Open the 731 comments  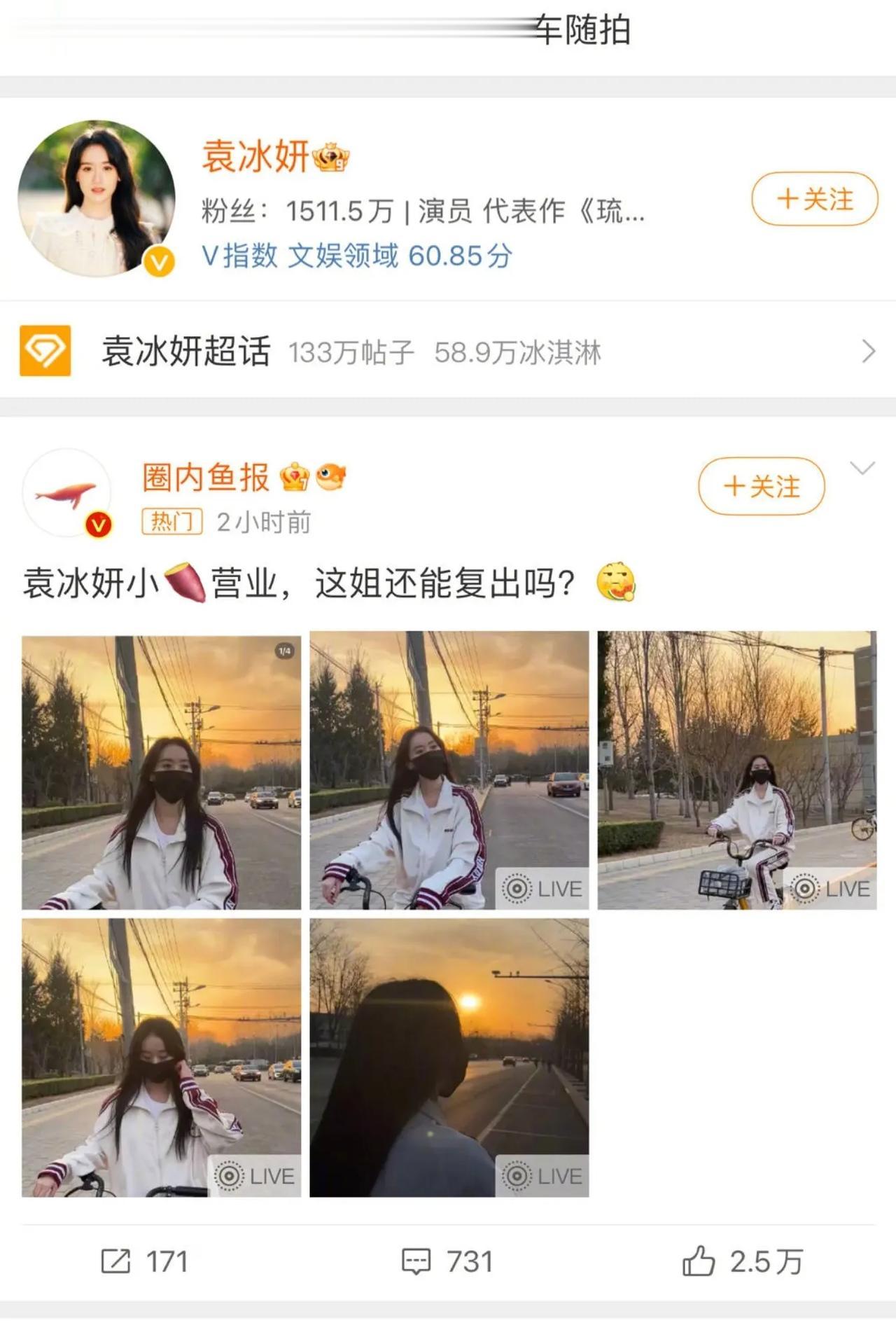[448, 1261]
